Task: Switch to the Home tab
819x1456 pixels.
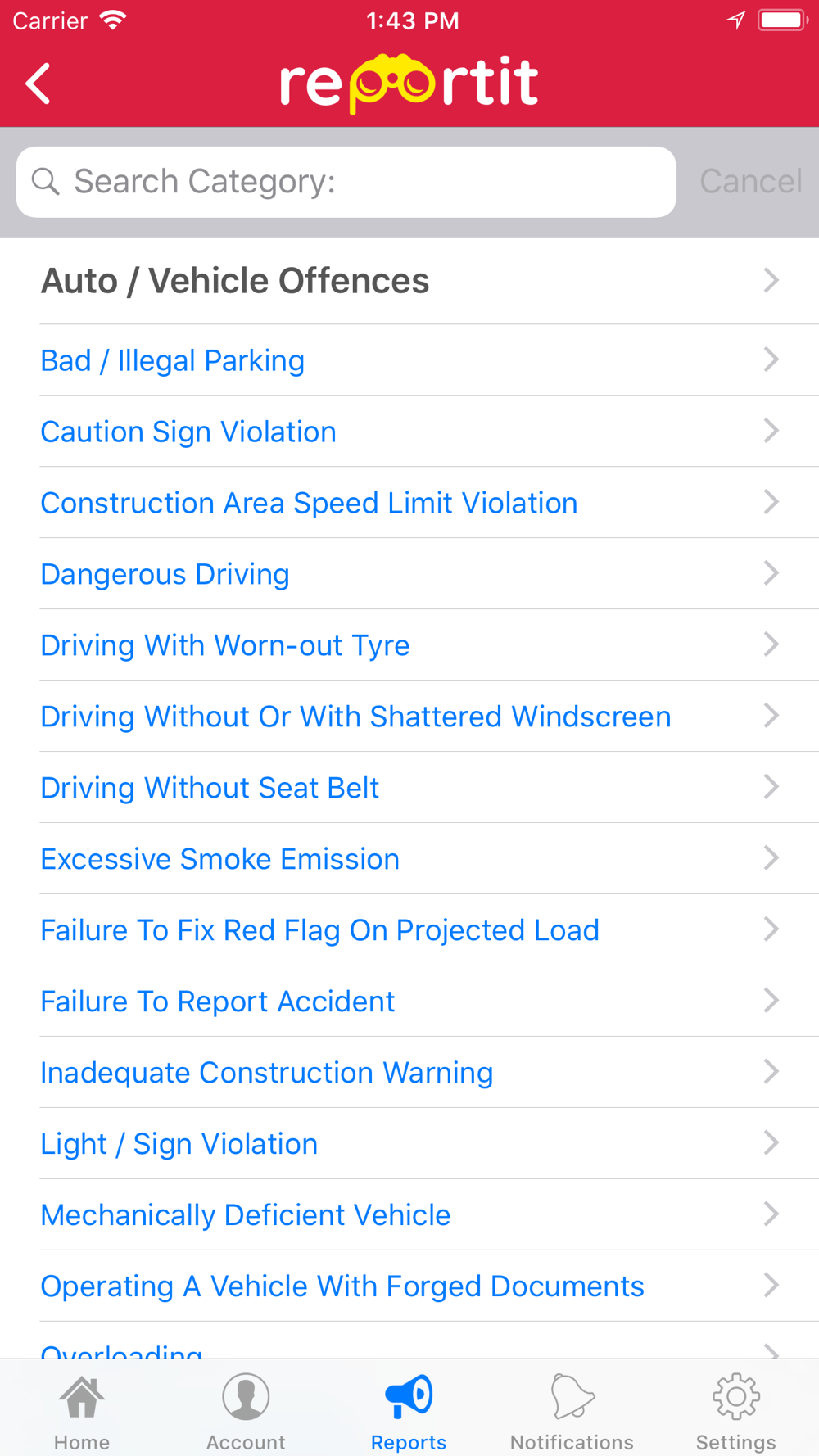Action: pyautogui.click(x=82, y=1412)
